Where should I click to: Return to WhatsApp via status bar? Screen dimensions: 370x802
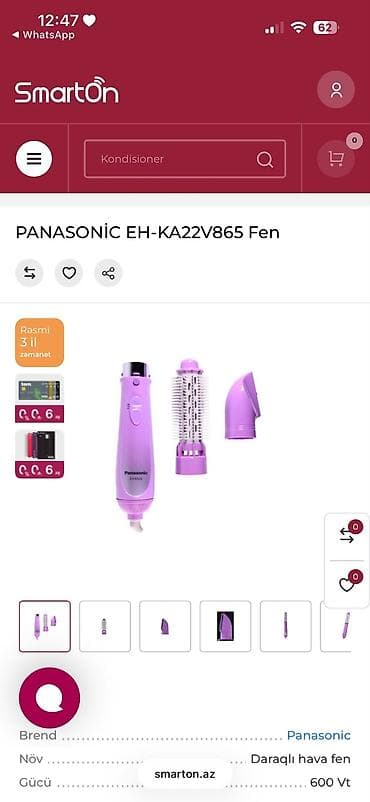[43, 35]
